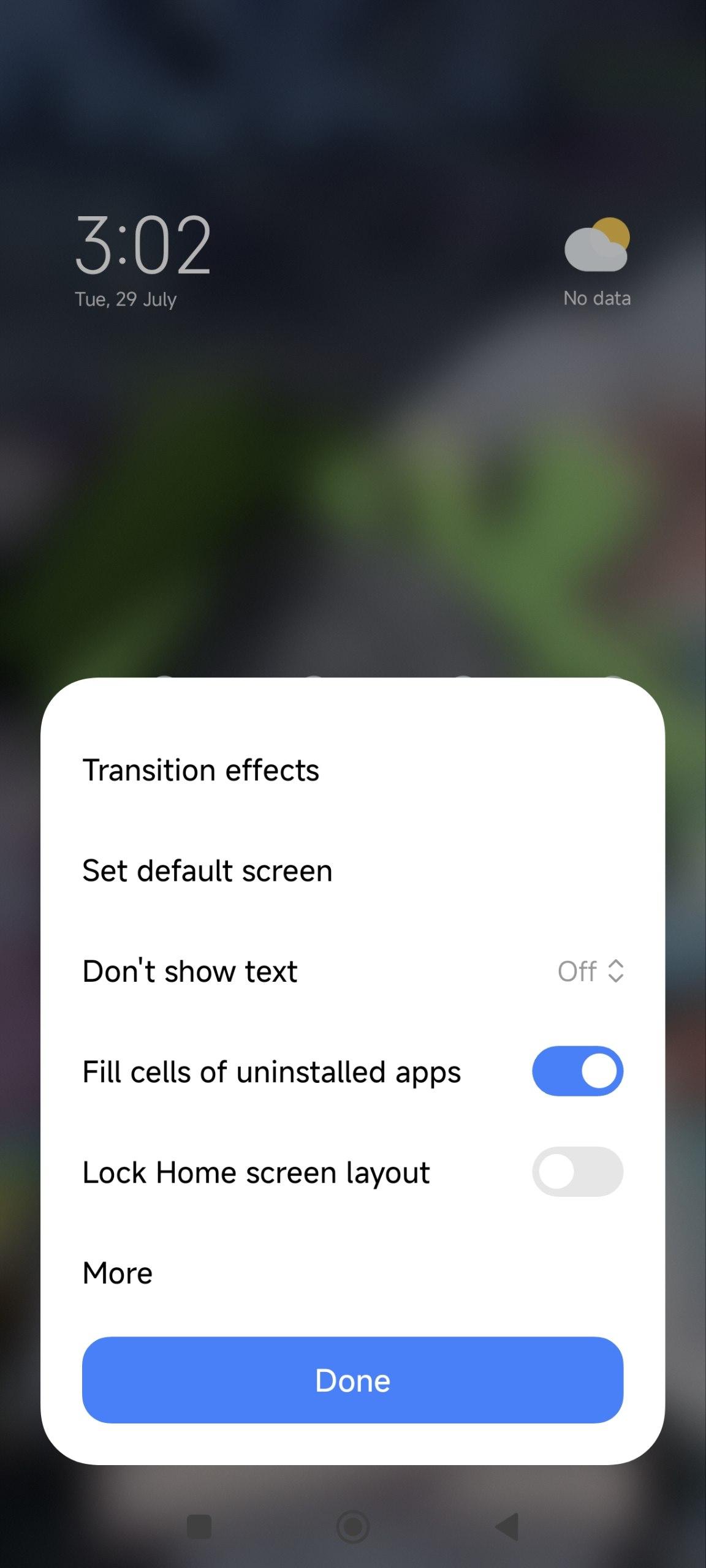Open Transition effects options
The width and height of the screenshot is (706, 1568).
click(352, 770)
